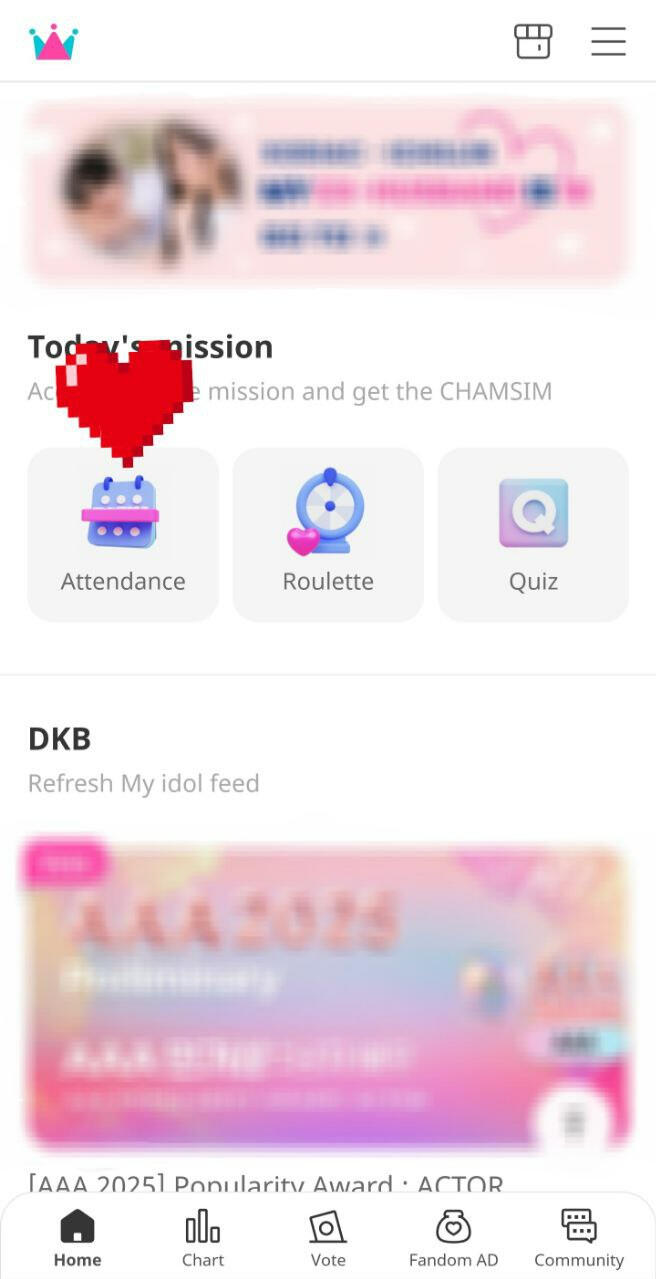Open the Attendance mission
The width and height of the screenshot is (656, 1279).
point(123,535)
